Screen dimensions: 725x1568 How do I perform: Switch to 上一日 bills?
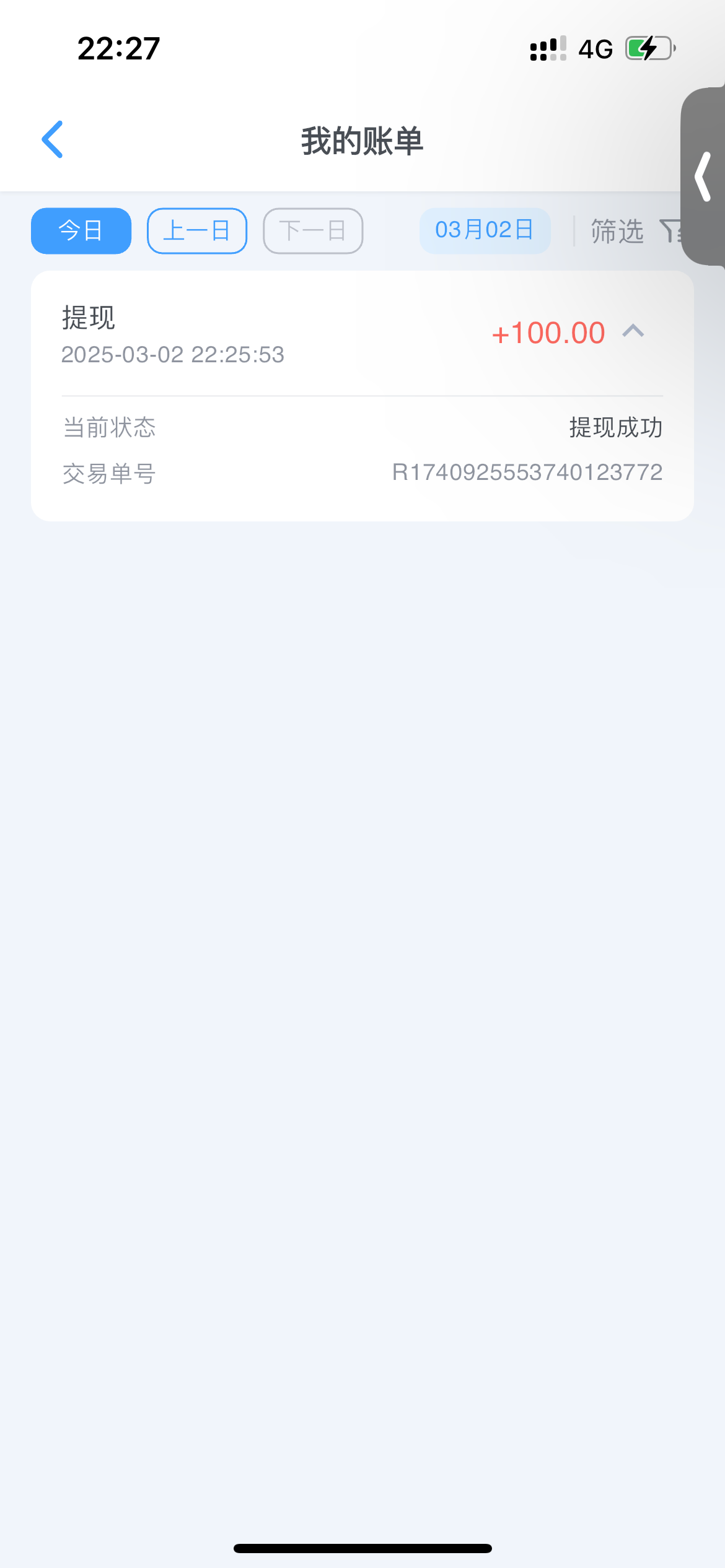197,231
